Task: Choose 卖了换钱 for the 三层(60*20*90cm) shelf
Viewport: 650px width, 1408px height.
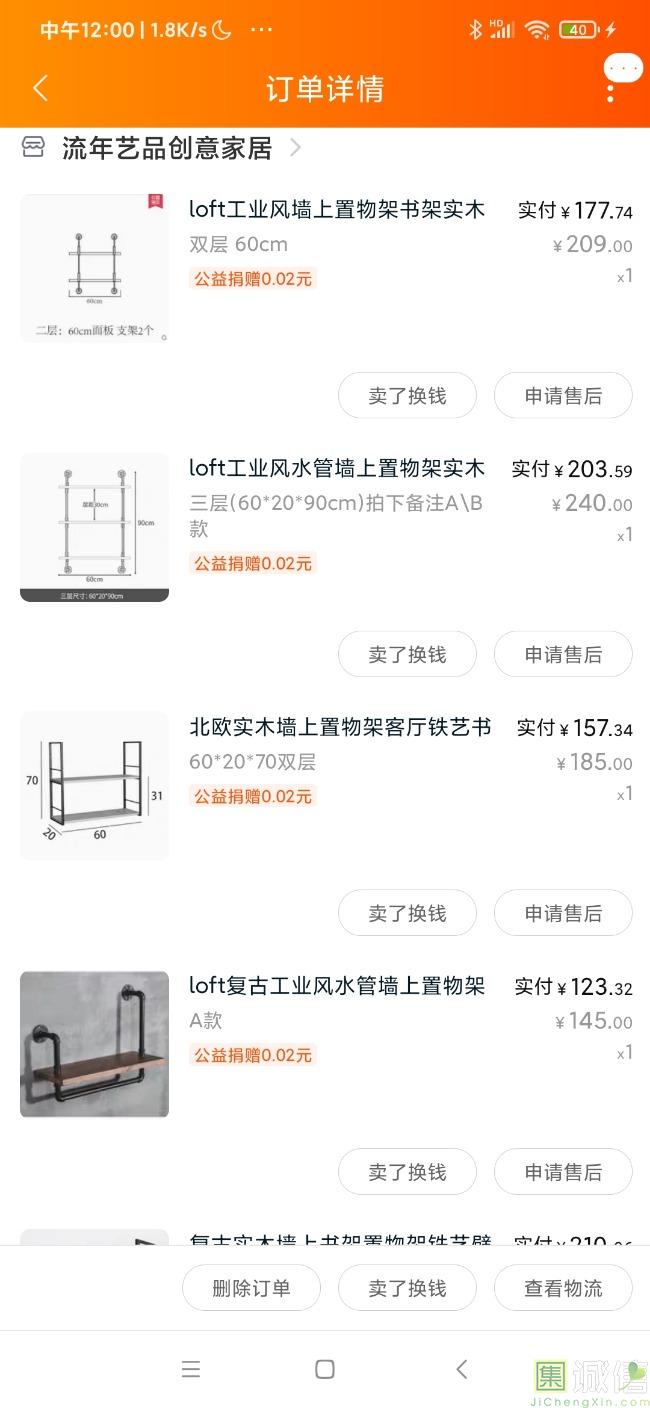Action: 407,655
